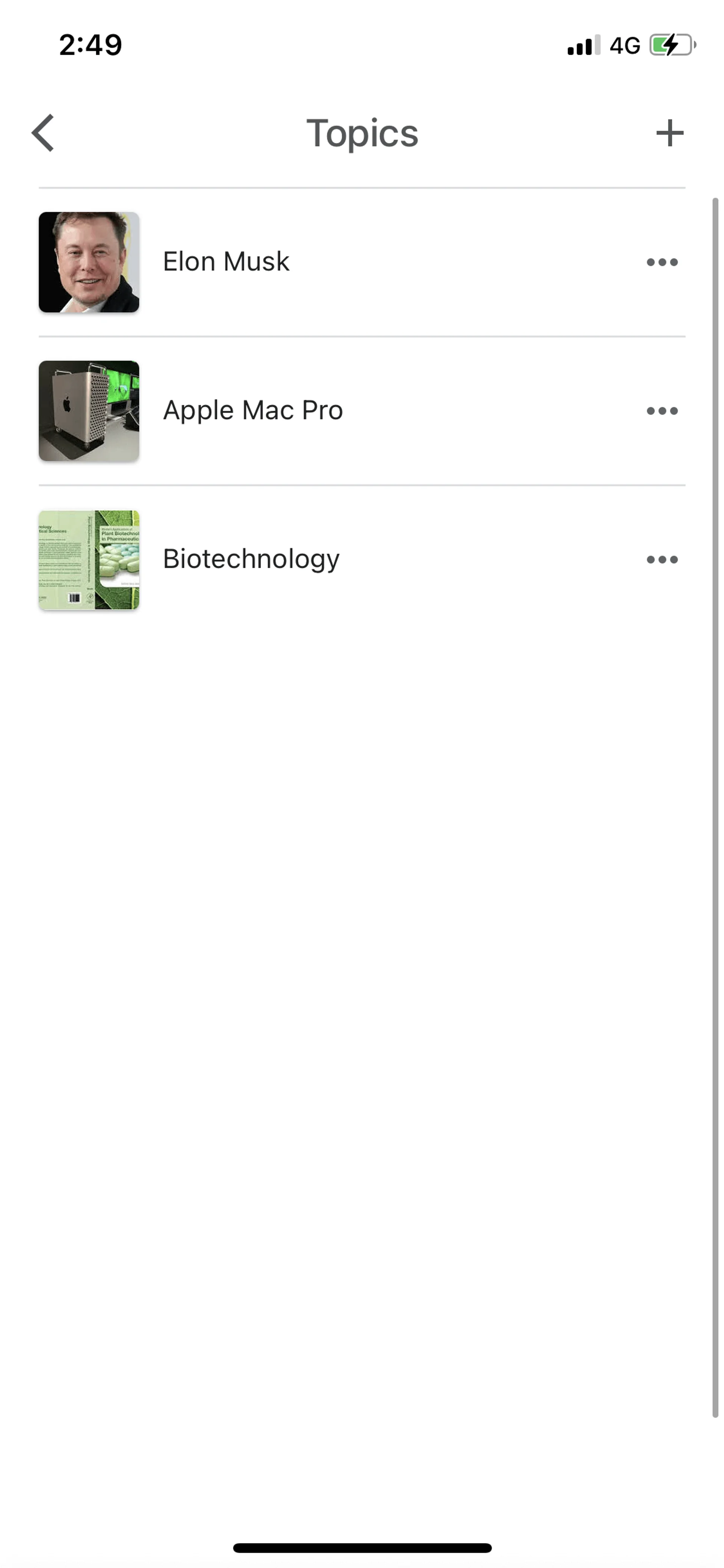Open the Apple Mac Pro topic
Screen dimensions: 724x1568
(253, 410)
